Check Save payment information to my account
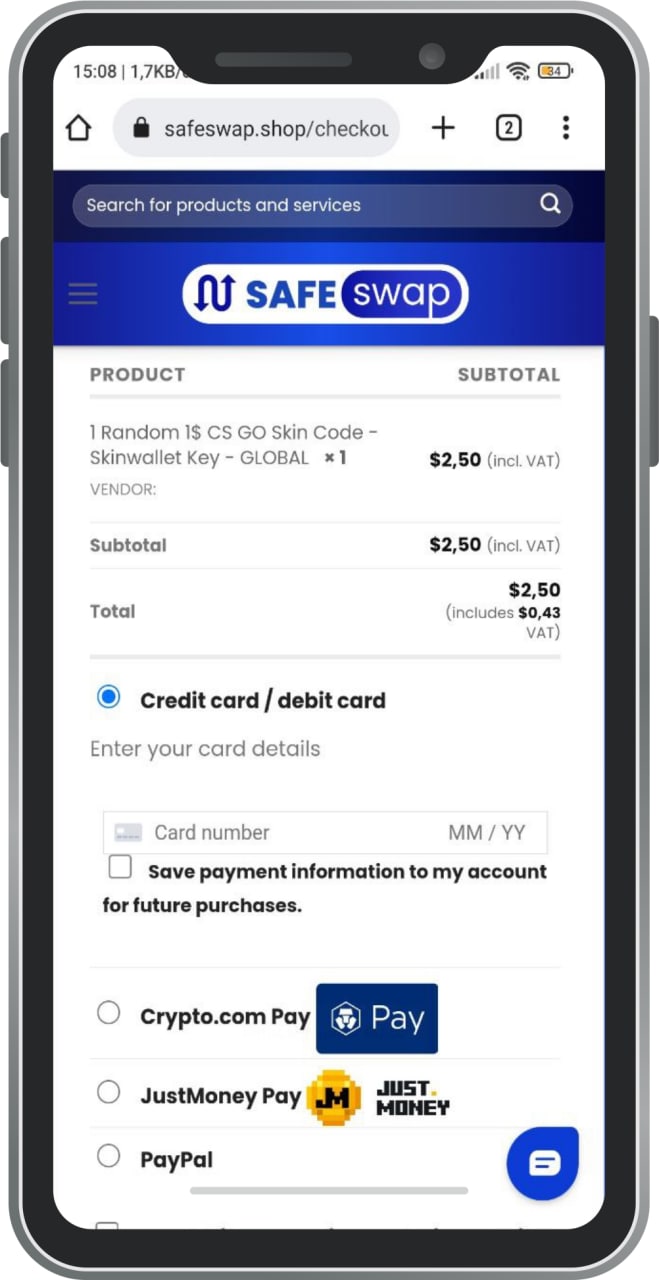 tap(120, 867)
